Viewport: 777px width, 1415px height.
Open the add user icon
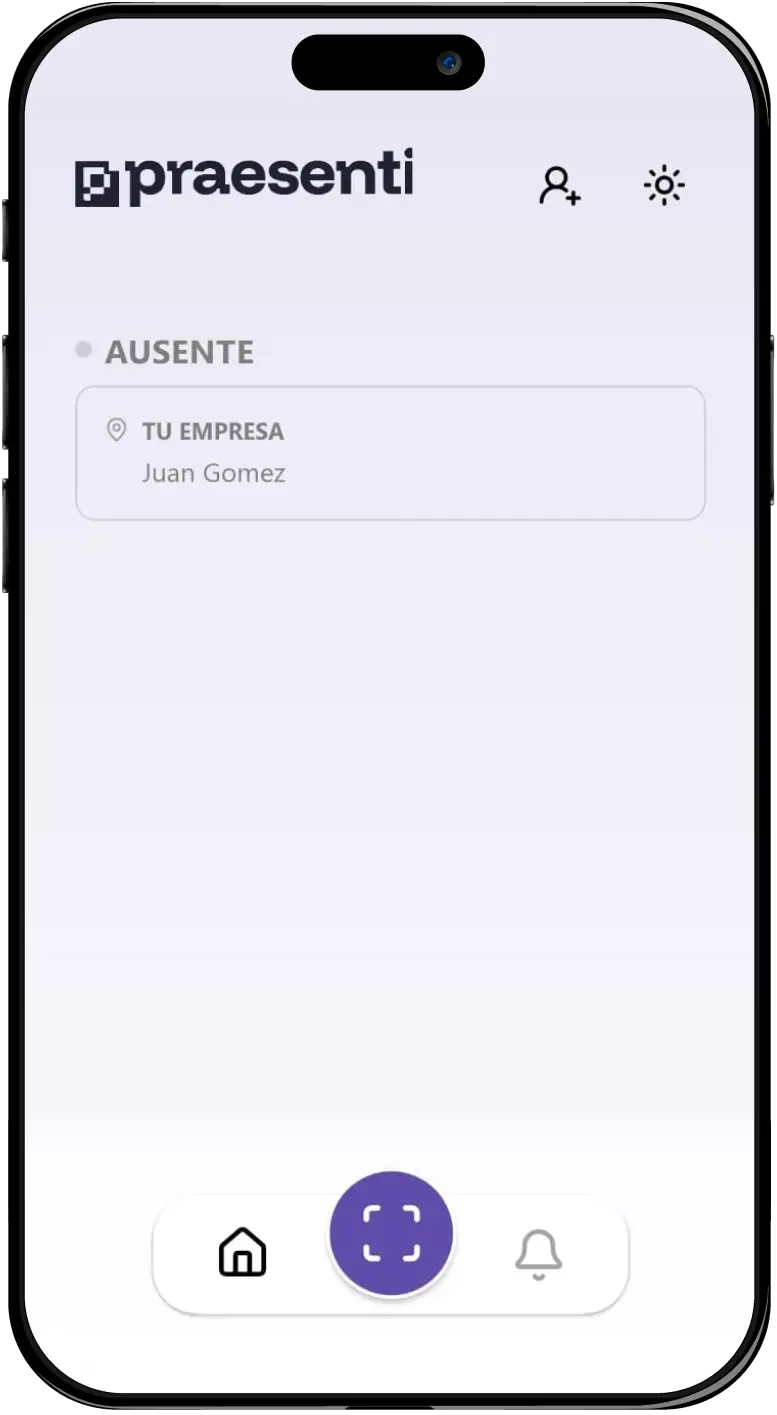[x=559, y=184]
